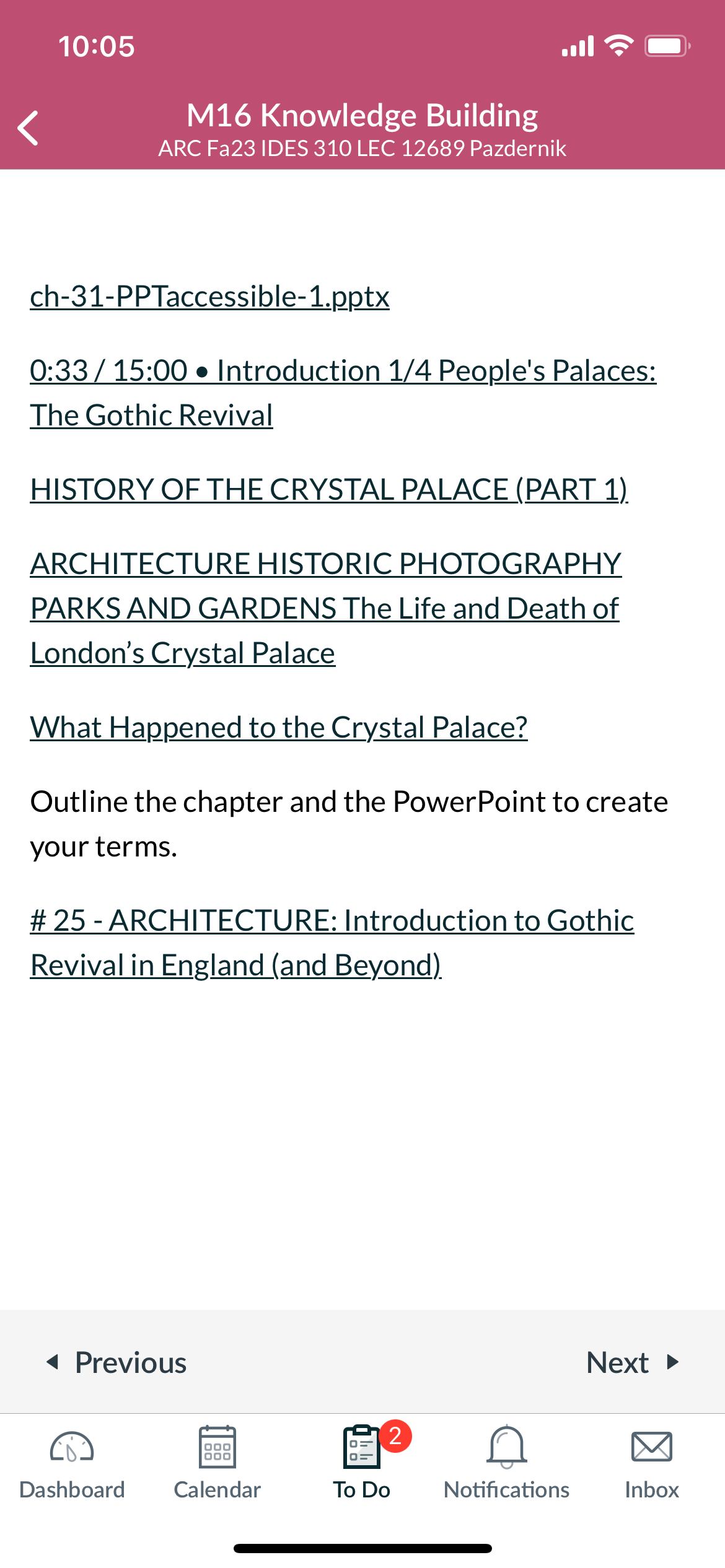Image resolution: width=725 pixels, height=1568 pixels.
Task: Switch to the Calendar tab
Action: click(217, 1463)
